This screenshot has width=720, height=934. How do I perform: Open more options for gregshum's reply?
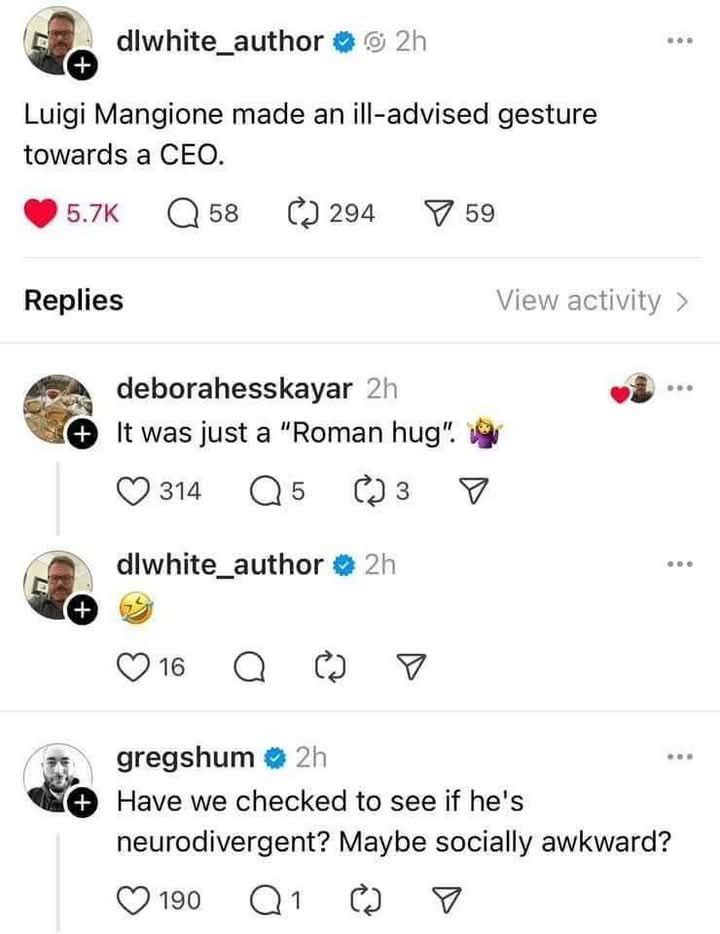[680, 757]
